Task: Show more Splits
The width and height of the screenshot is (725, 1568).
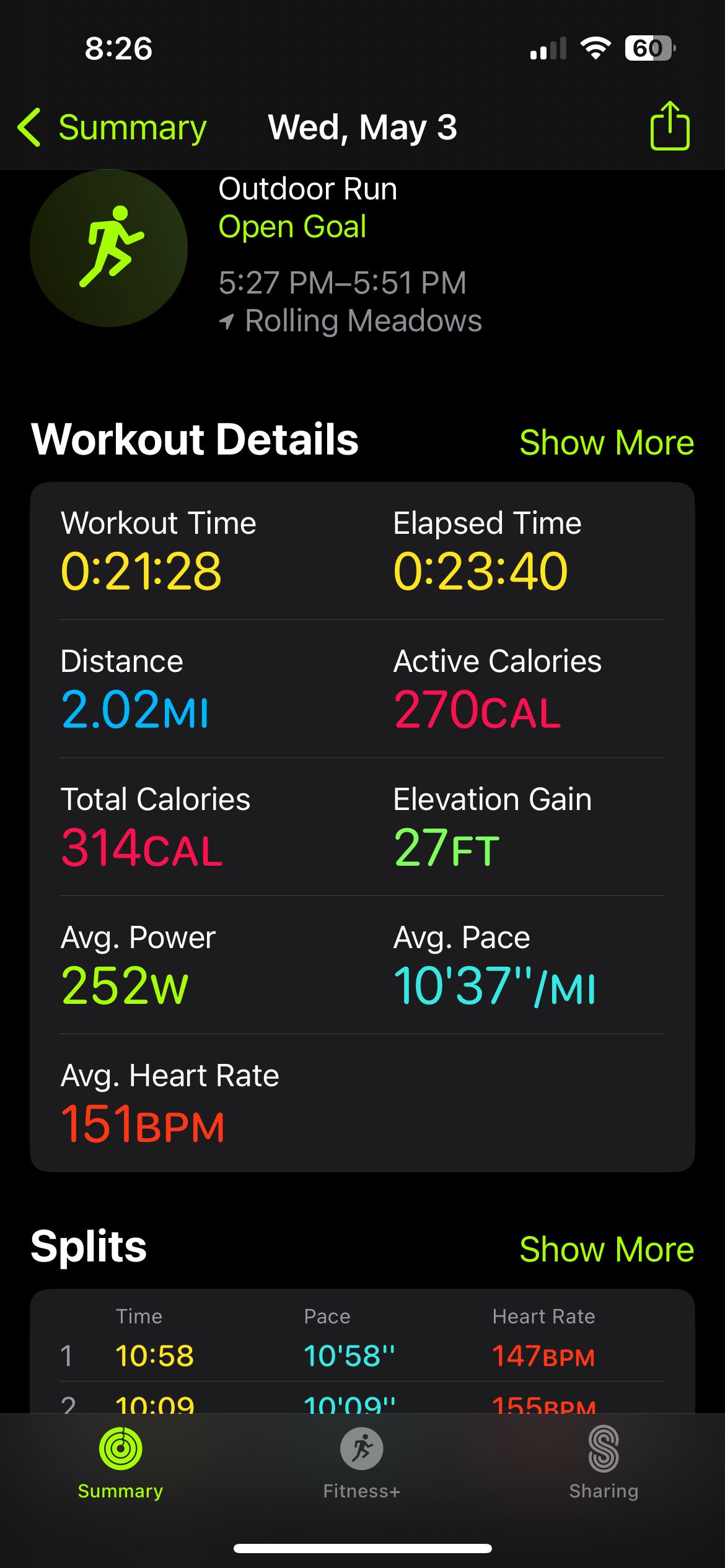Action: 607,1249
